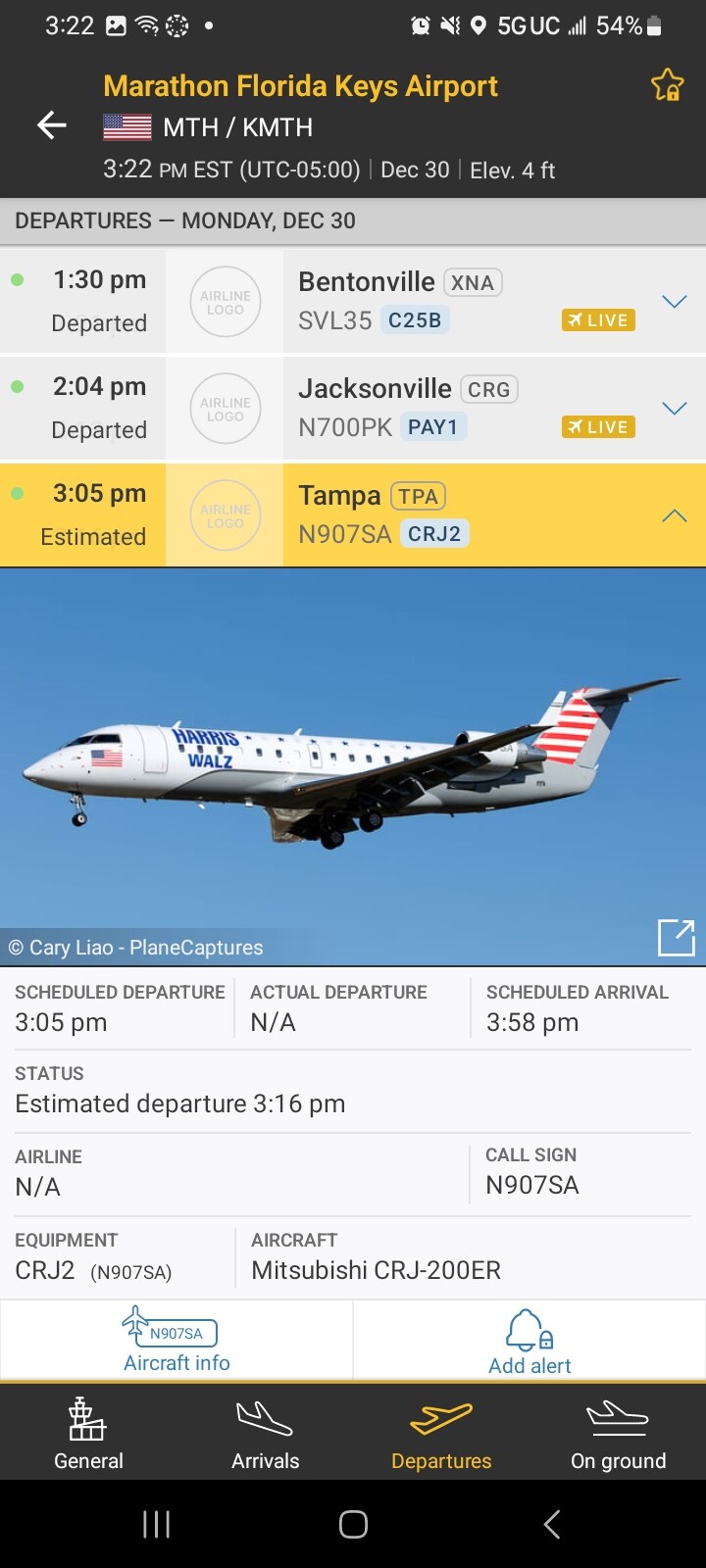The height and width of the screenshot is (1568, 706).
Task: Go to the Android home screen
Action: [353, 1524]
